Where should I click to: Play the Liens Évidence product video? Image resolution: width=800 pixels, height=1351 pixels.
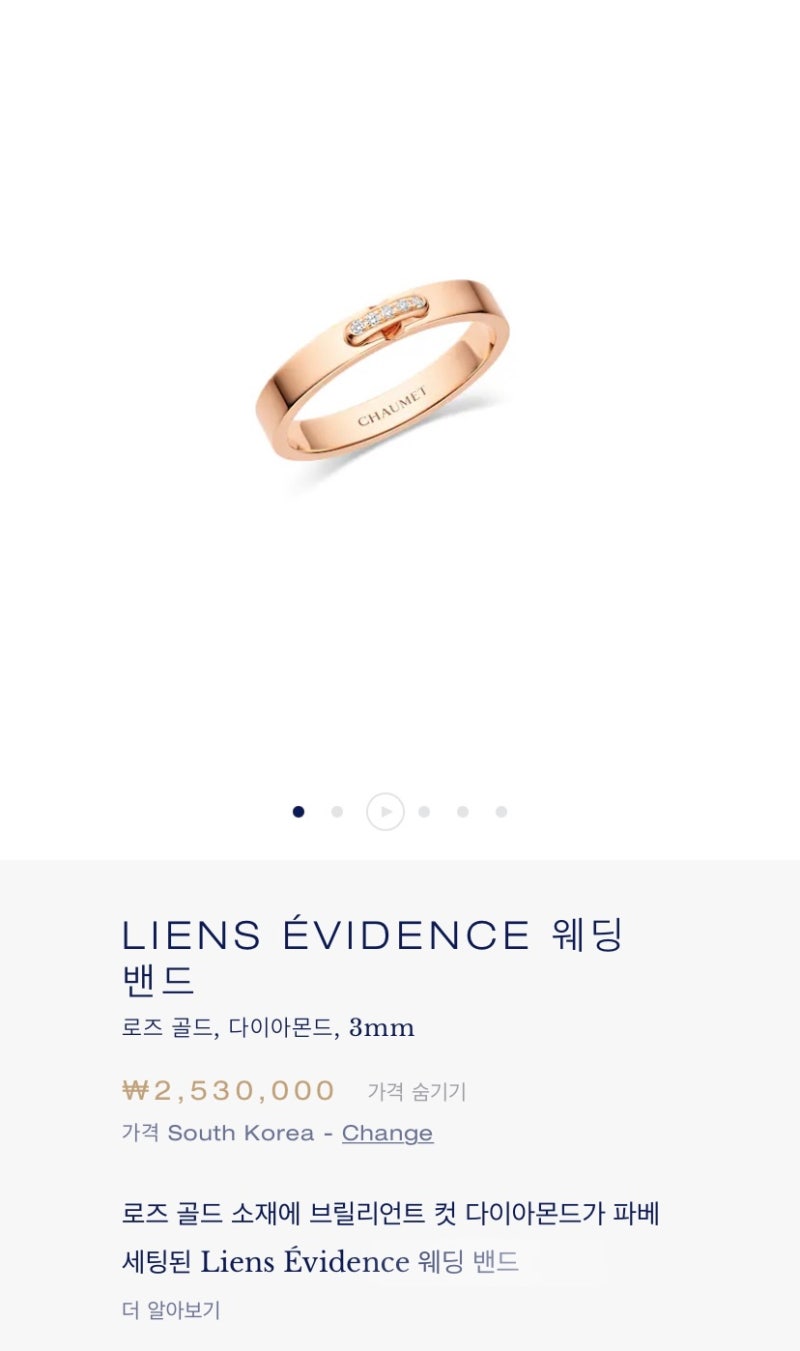click(385, 812)
